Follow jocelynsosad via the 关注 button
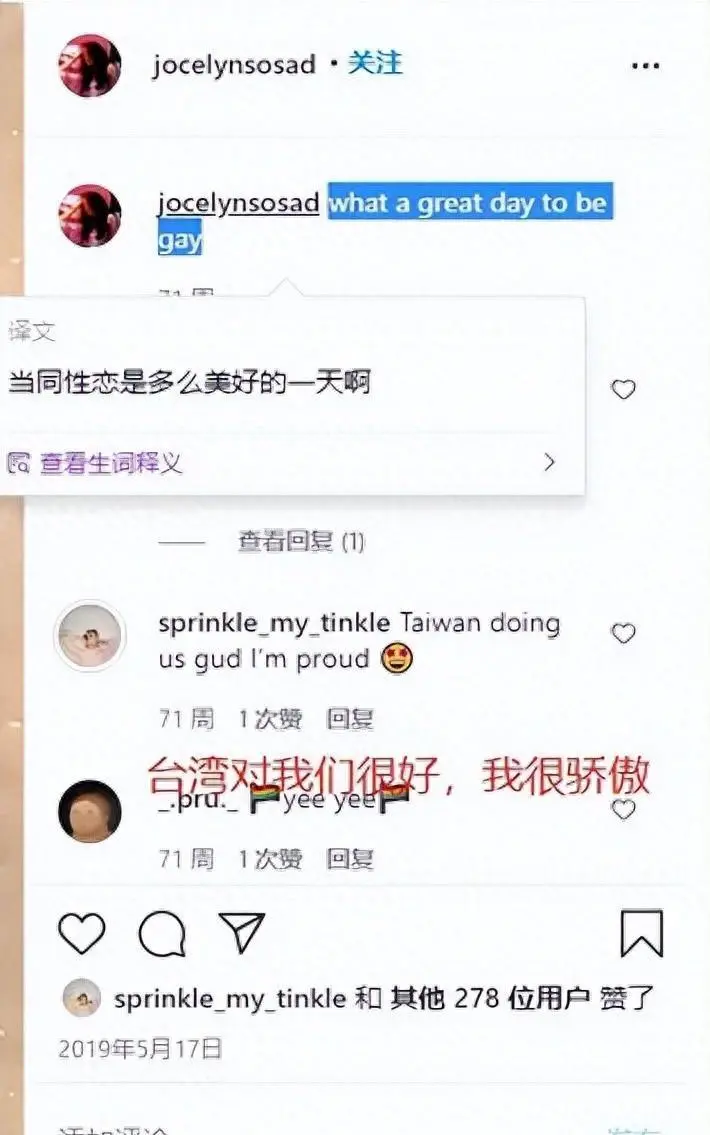This screenshot has height=1135, width=710. [x=375, y=63]
